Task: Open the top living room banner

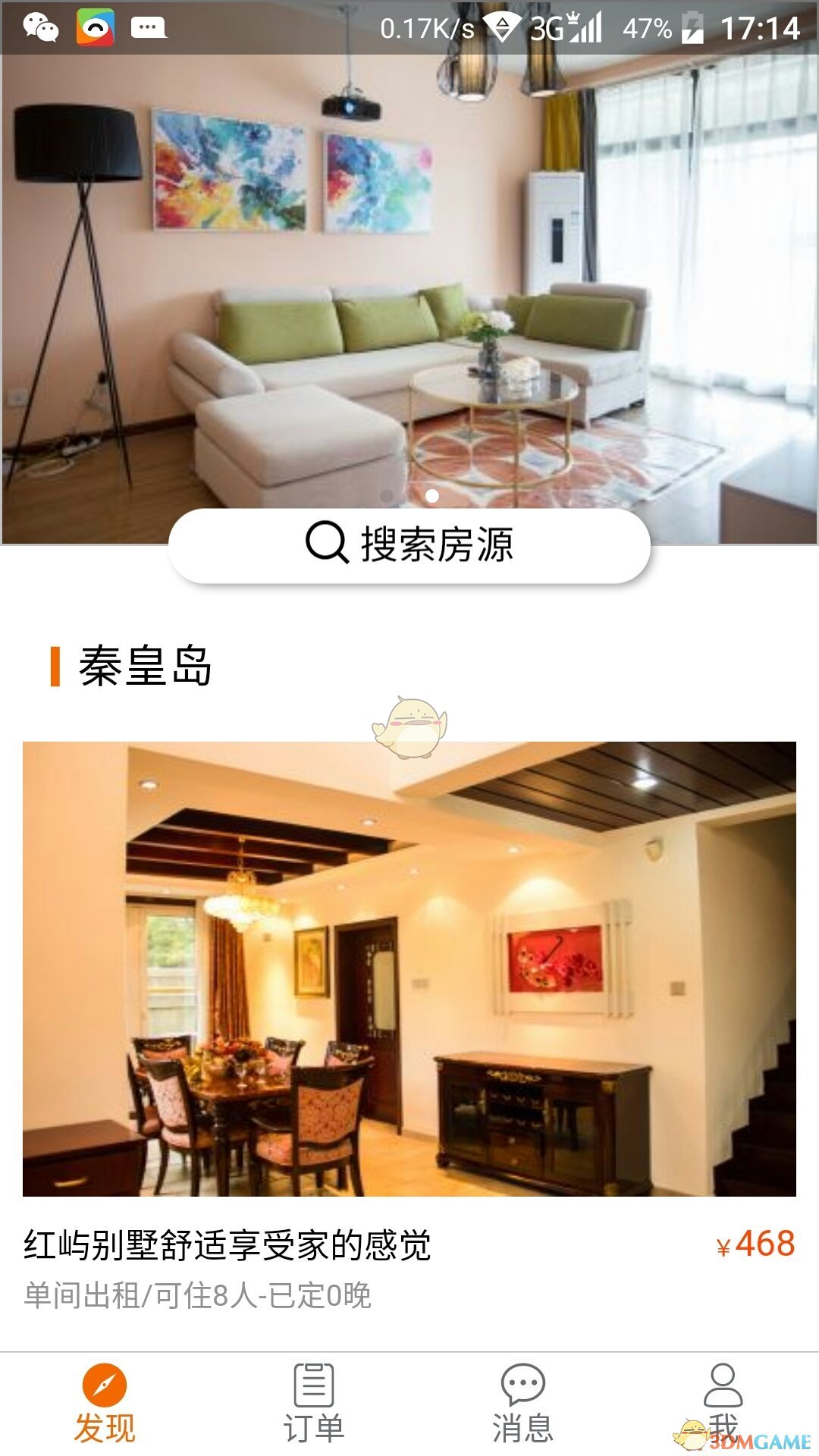Action: coord(409,288)
